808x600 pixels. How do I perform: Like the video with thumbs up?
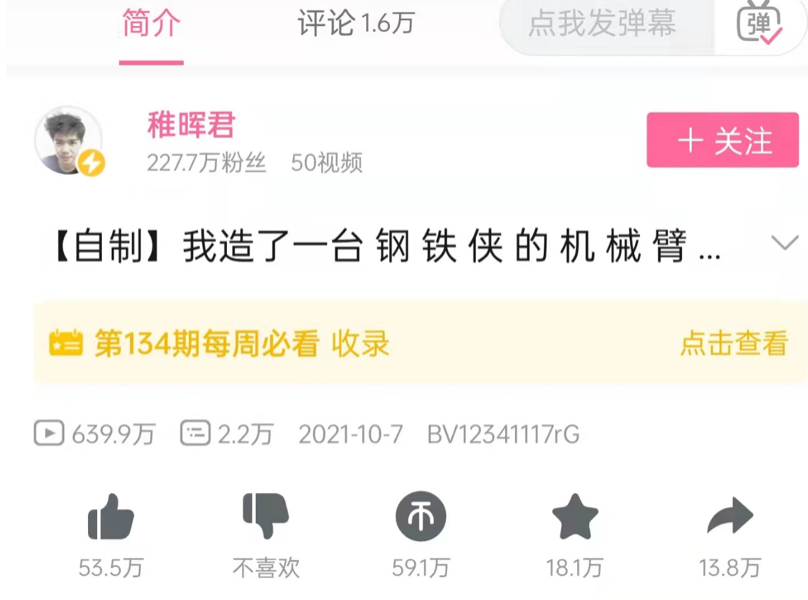[x=111, y=518]
